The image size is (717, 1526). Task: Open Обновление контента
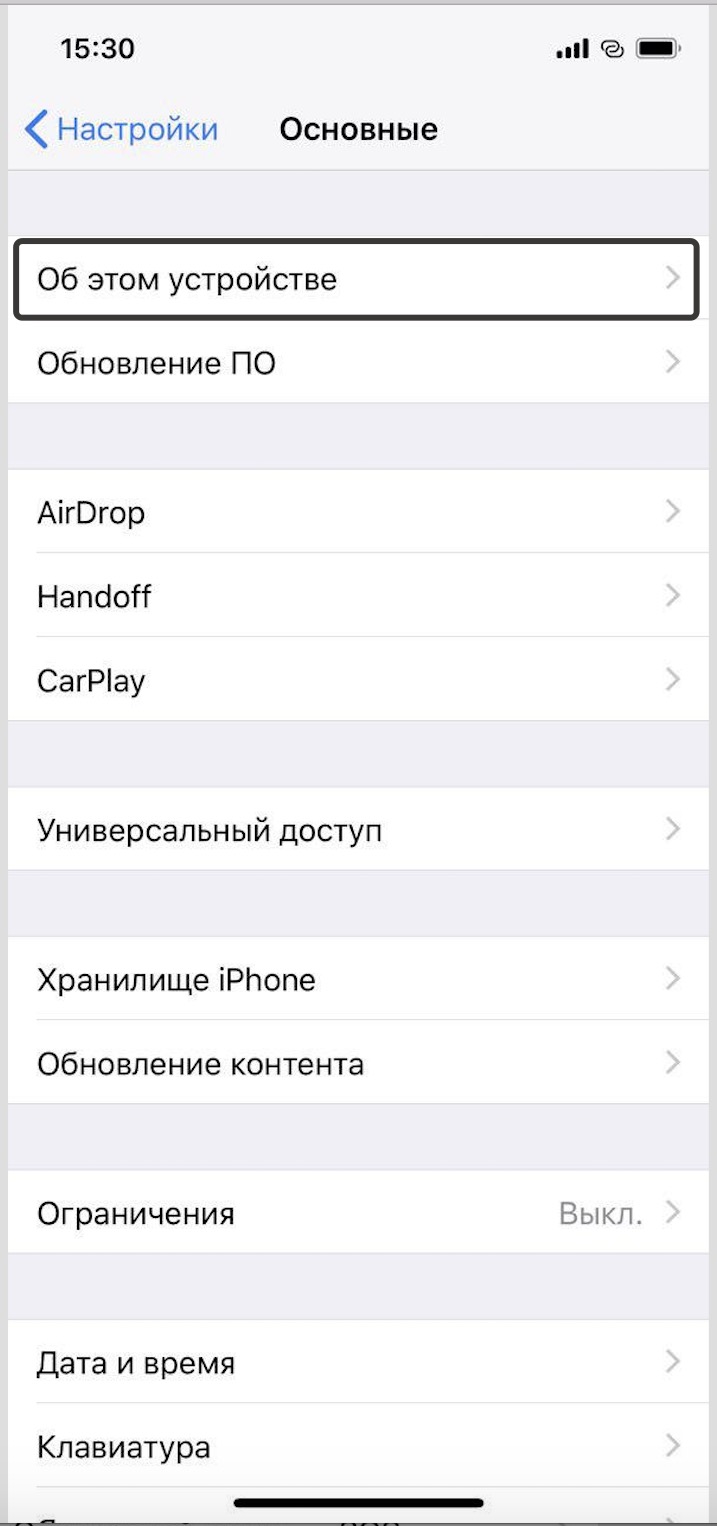coord(356,1064)
